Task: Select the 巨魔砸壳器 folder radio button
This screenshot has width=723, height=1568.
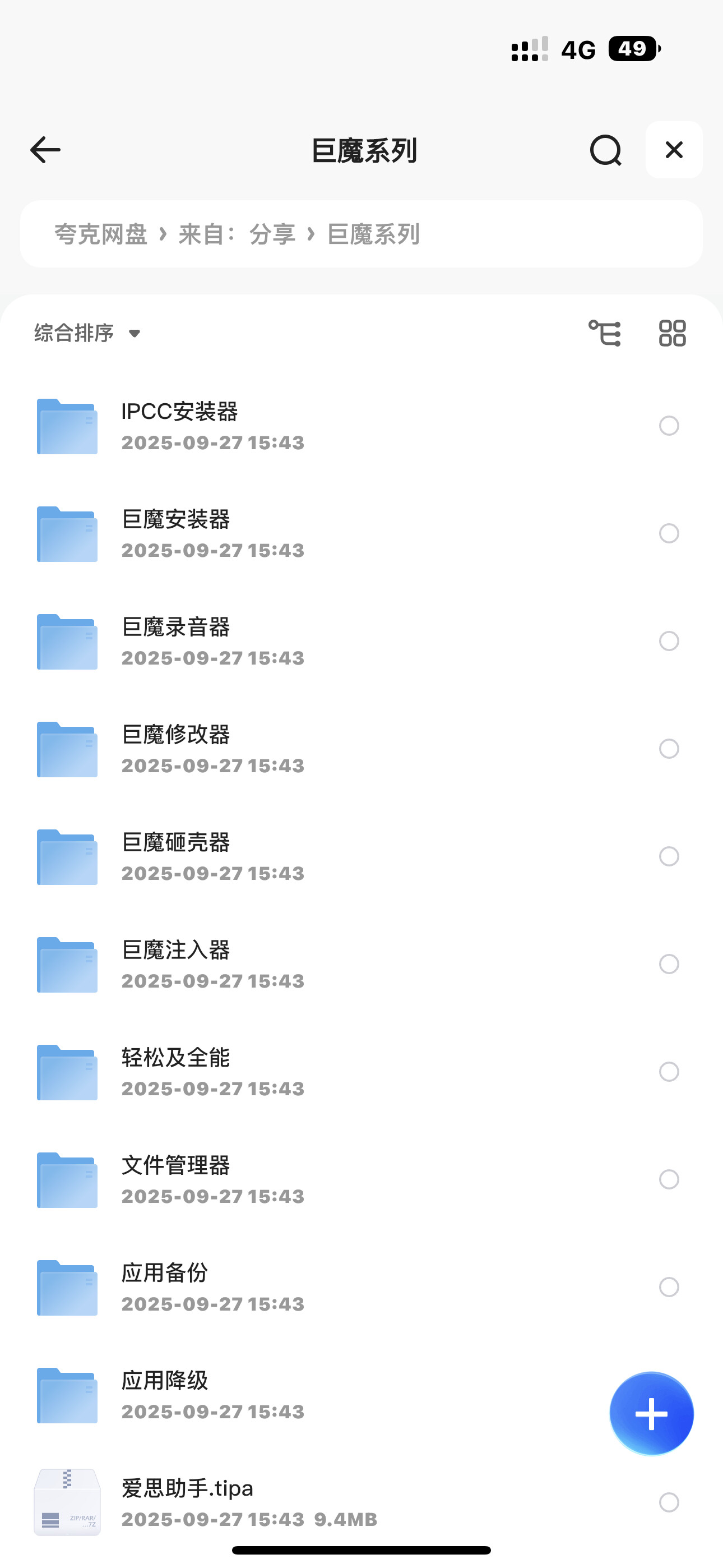Action: [x=669, y=856]
